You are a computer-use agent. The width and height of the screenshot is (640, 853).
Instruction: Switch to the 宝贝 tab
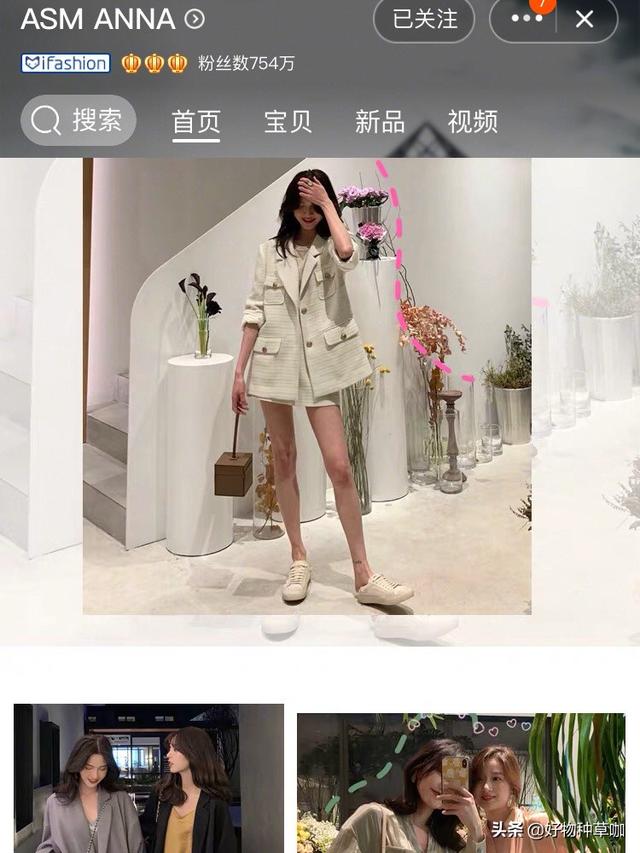(x=288, y=122)
